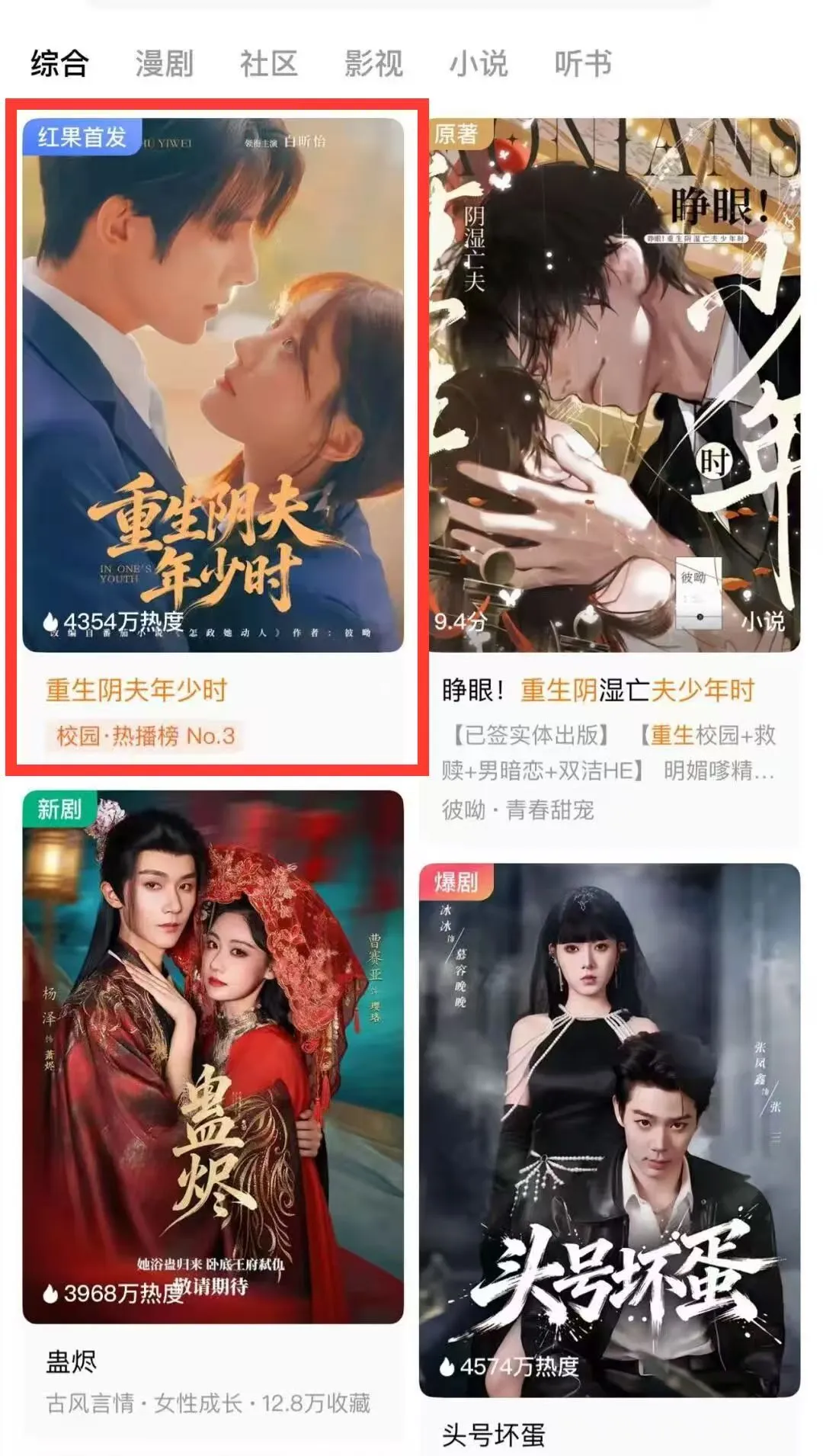The image size is (823, 1456).
Task: Select the 综合 tab
Action: click(59, 63)
